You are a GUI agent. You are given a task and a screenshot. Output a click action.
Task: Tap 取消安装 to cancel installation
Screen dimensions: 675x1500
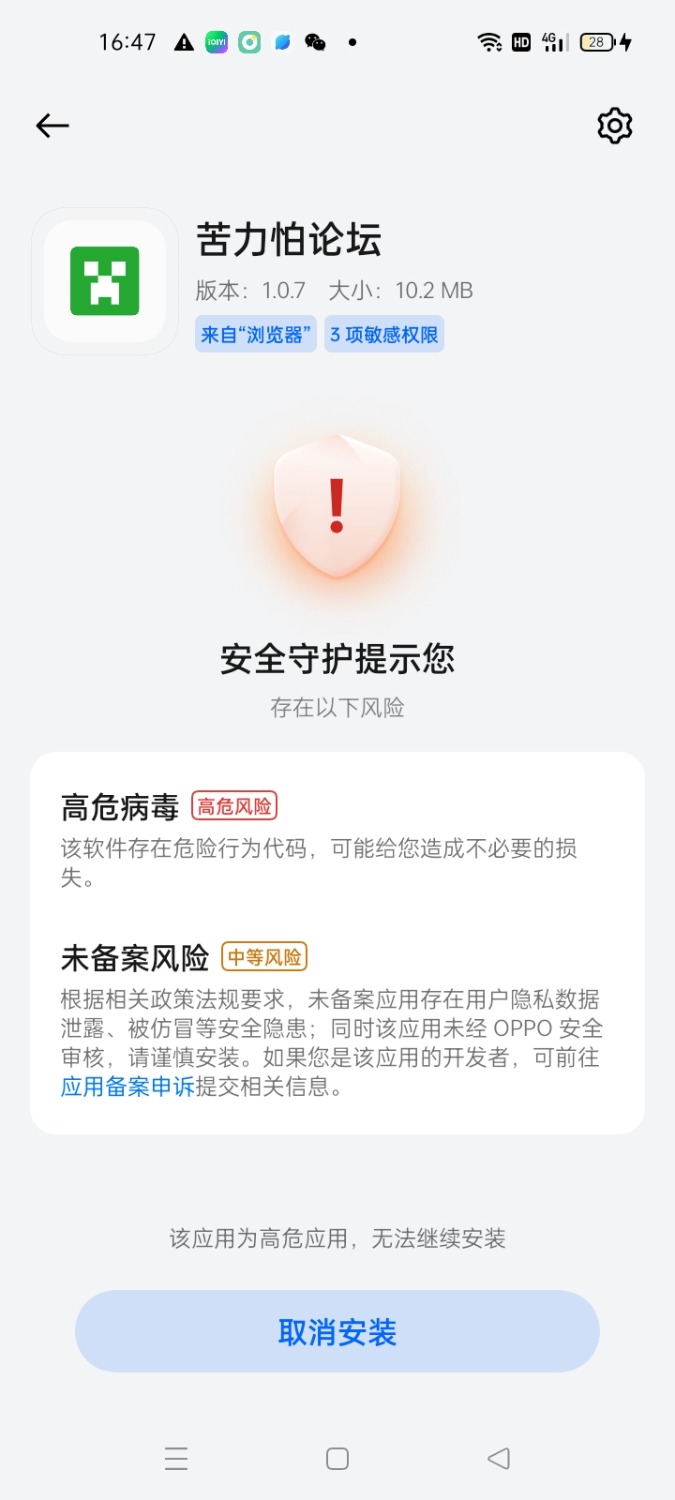(337, 1332)
